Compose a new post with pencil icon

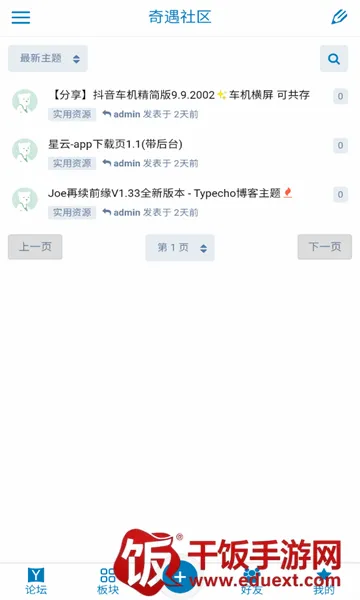click(x=339, y=17)
